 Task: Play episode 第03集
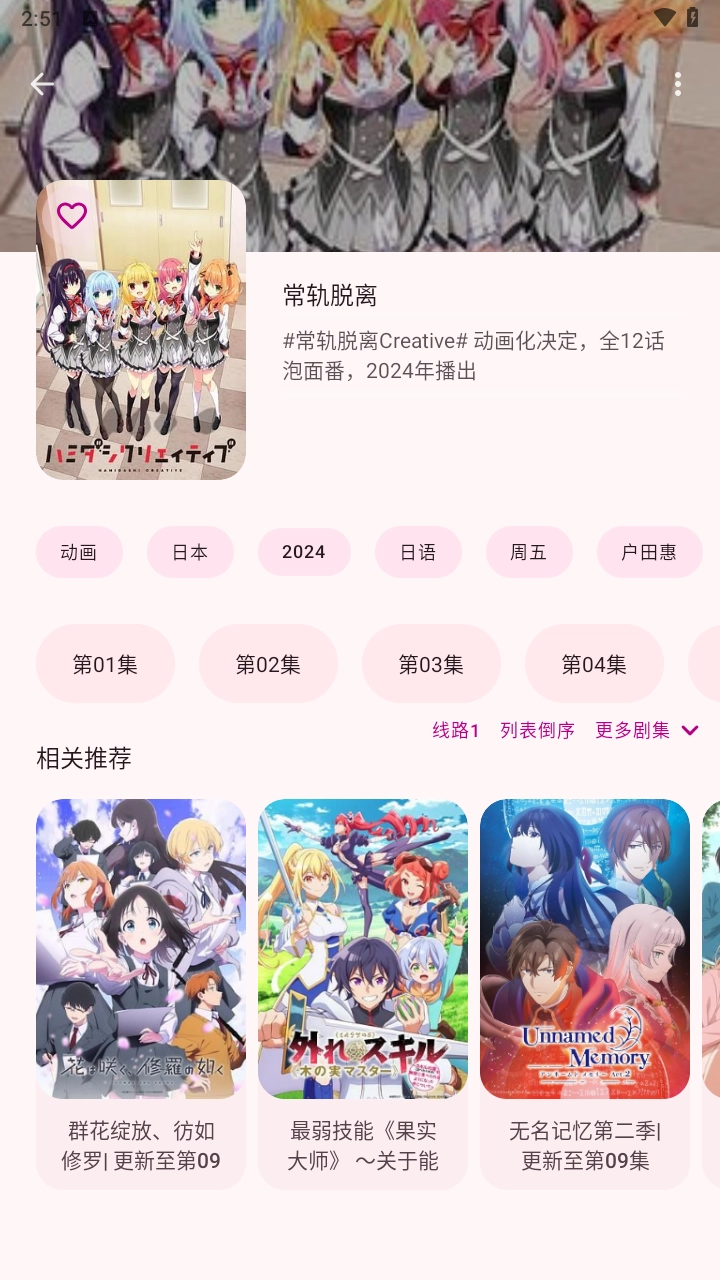[431, 664]
